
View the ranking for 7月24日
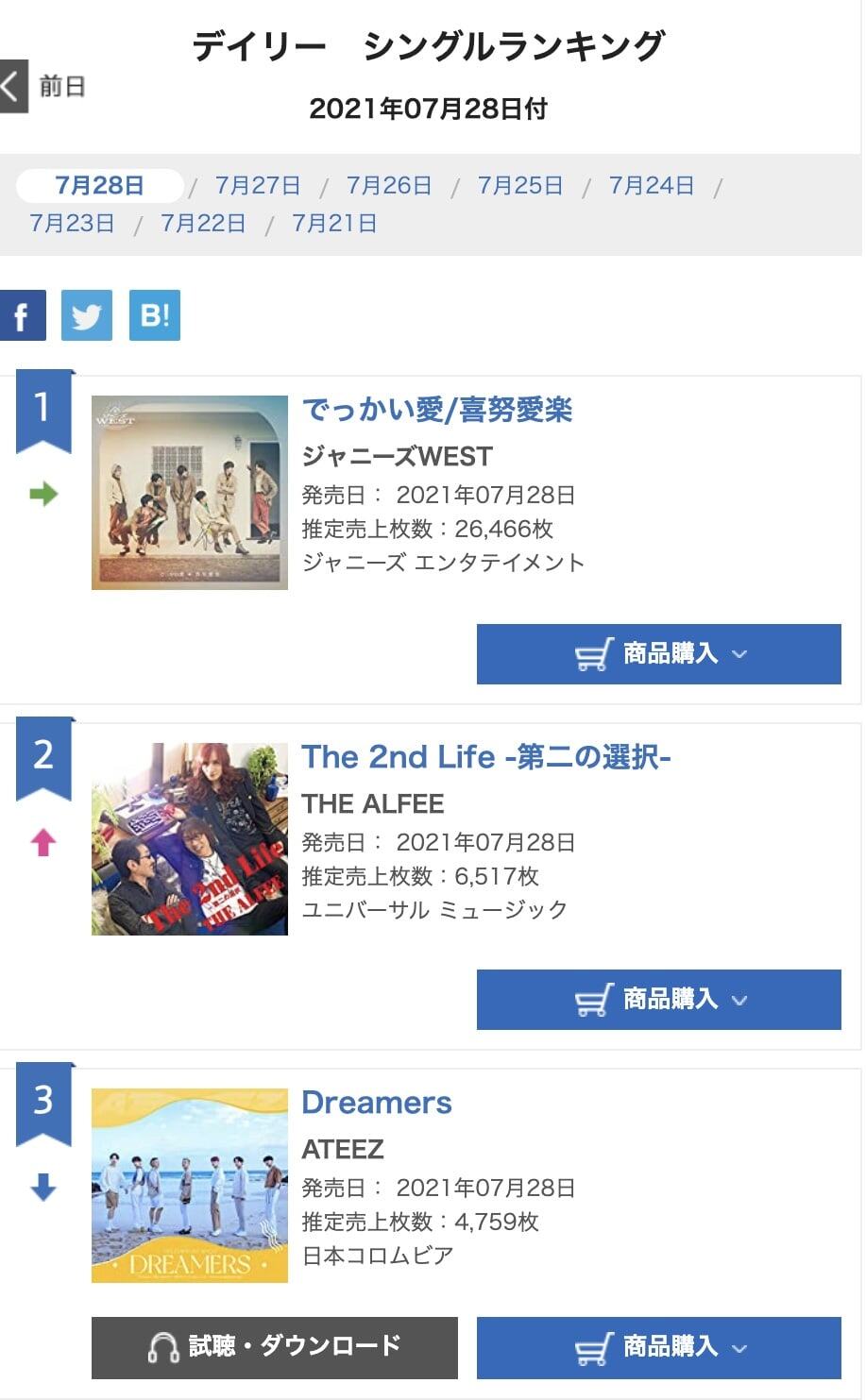coord(651,185)
